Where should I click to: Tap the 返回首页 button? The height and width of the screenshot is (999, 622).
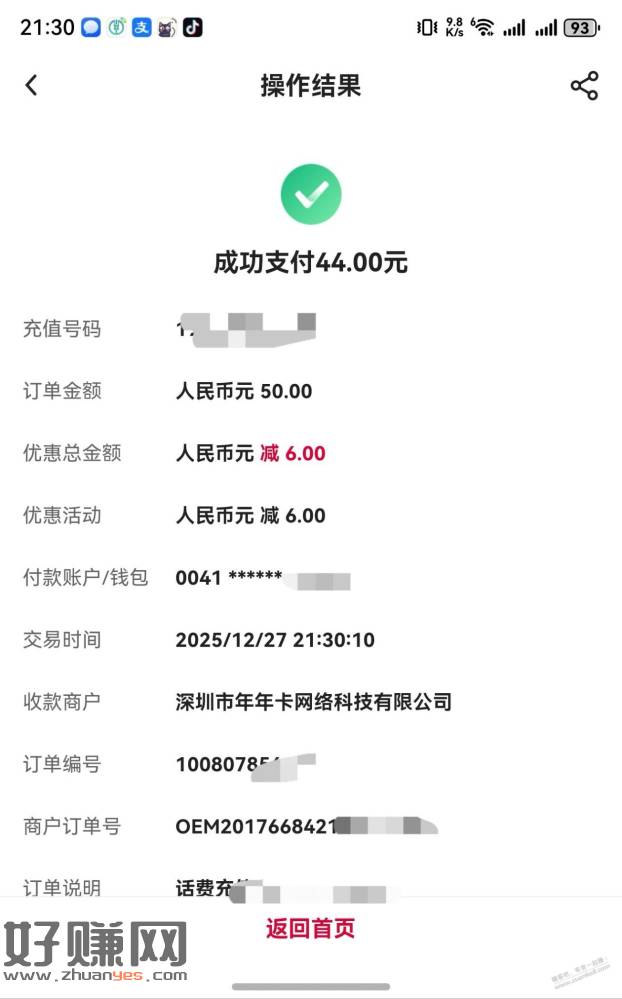[310, 928]
